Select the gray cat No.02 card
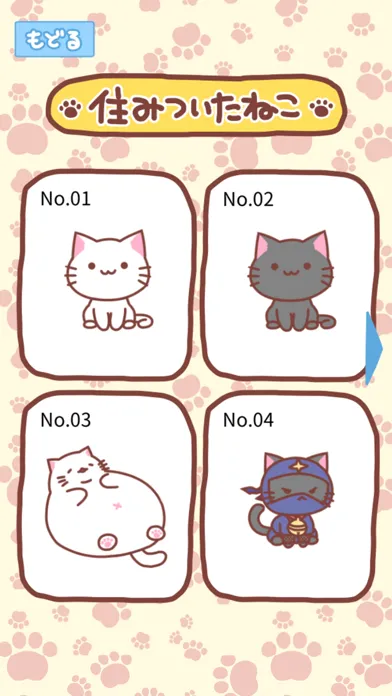The image size is (392, 696). [289, 275]
